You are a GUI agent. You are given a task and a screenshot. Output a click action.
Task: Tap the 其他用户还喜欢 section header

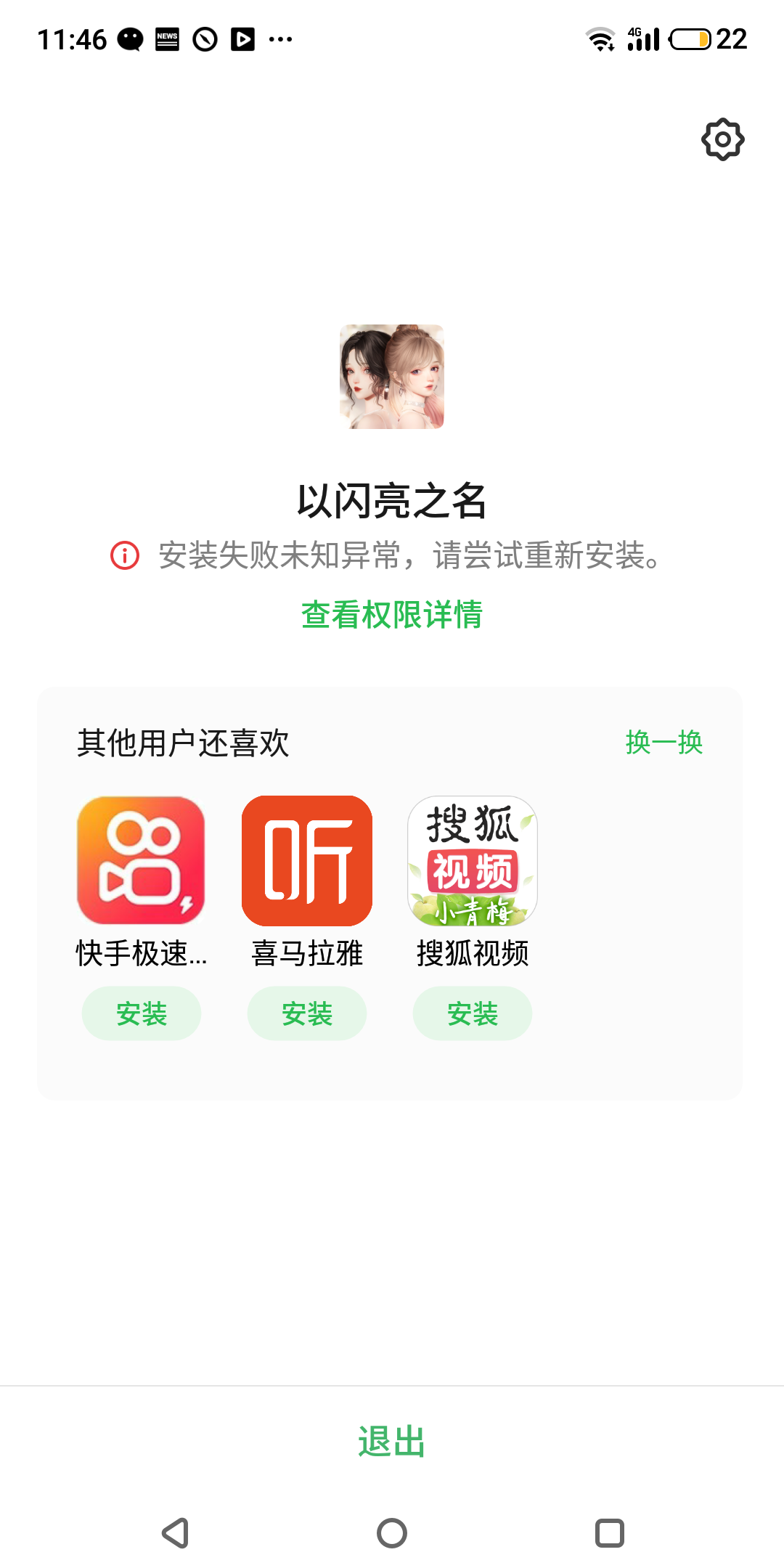pyautogui.click(x=184, y=742)
